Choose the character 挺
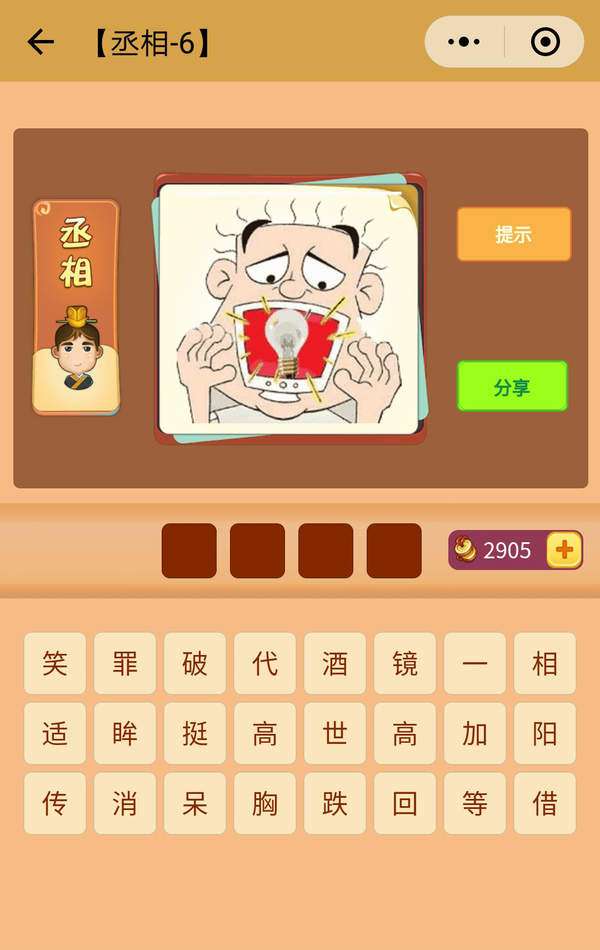Image resolution: width=600 pixels, height=950 pixels. (x=195, y=733)
